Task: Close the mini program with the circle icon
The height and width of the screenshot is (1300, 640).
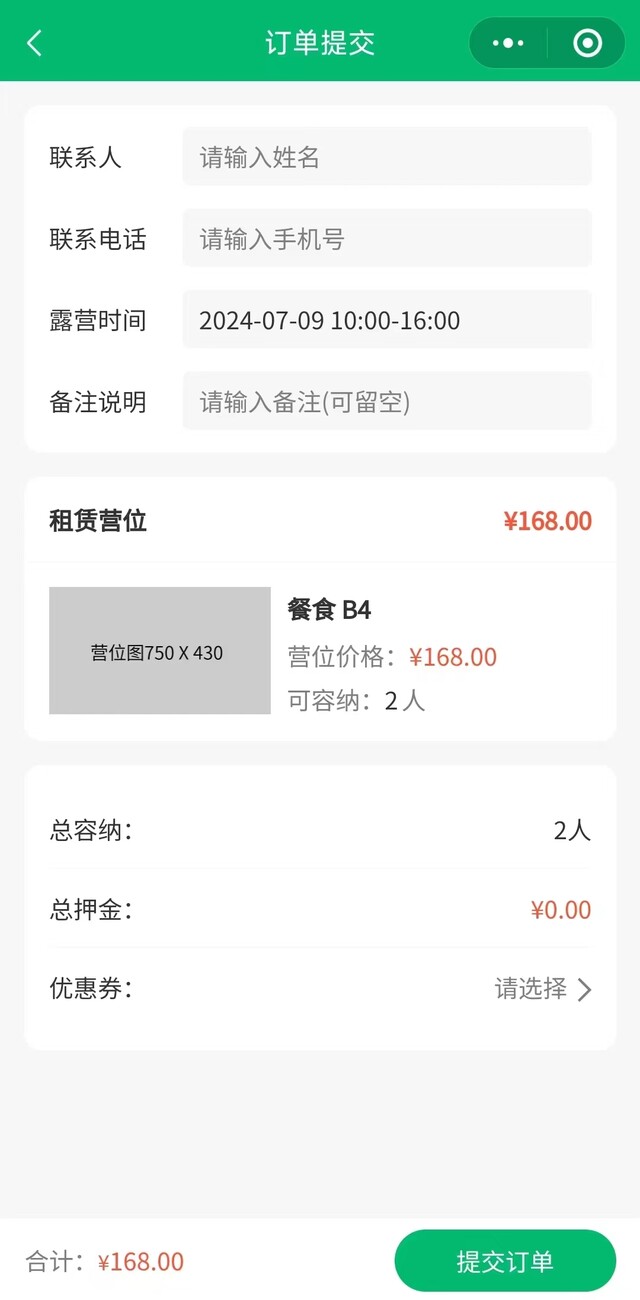Action: tap(587, 43)
